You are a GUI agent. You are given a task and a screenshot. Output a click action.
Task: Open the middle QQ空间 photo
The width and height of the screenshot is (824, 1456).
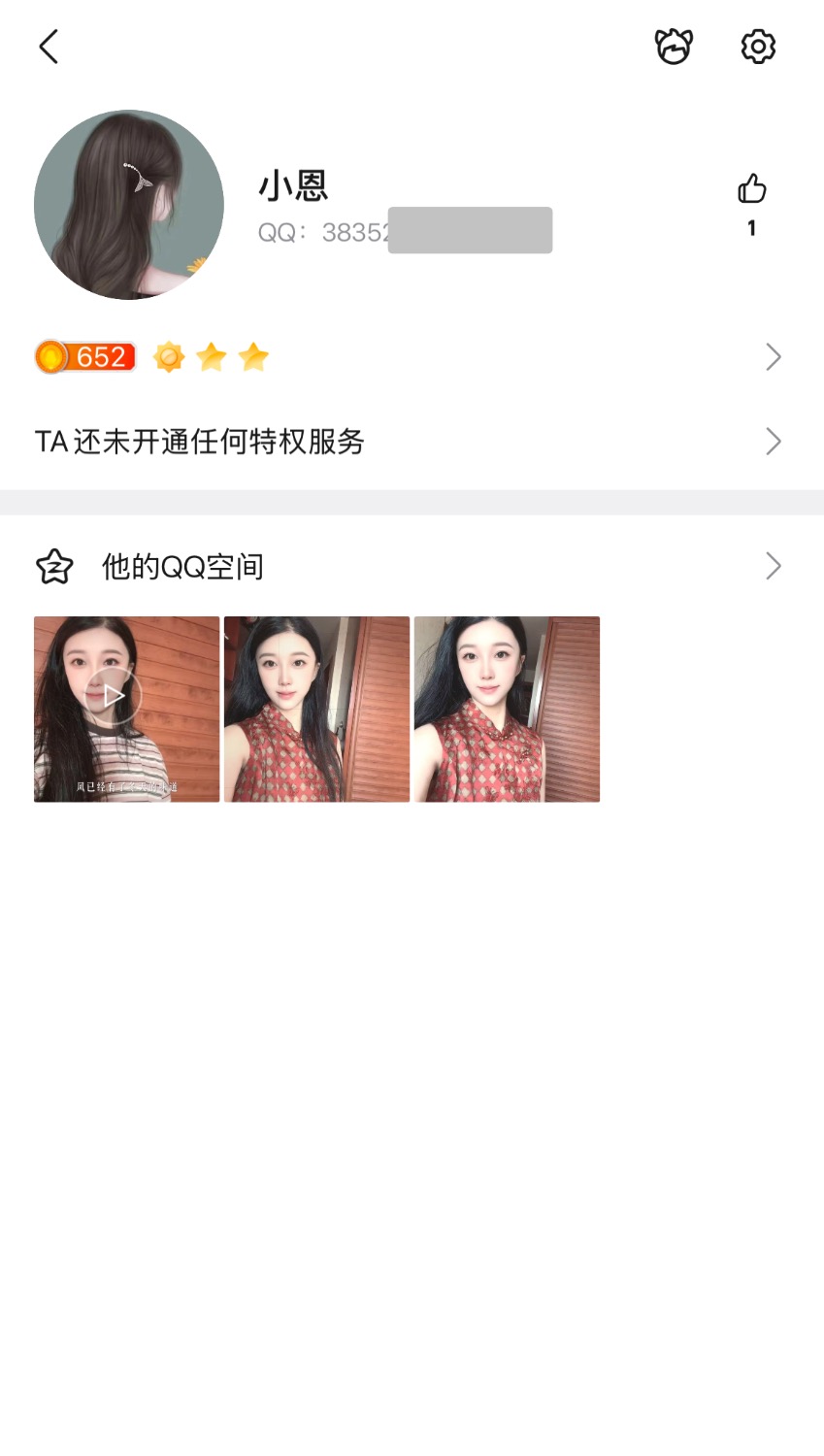316,709
